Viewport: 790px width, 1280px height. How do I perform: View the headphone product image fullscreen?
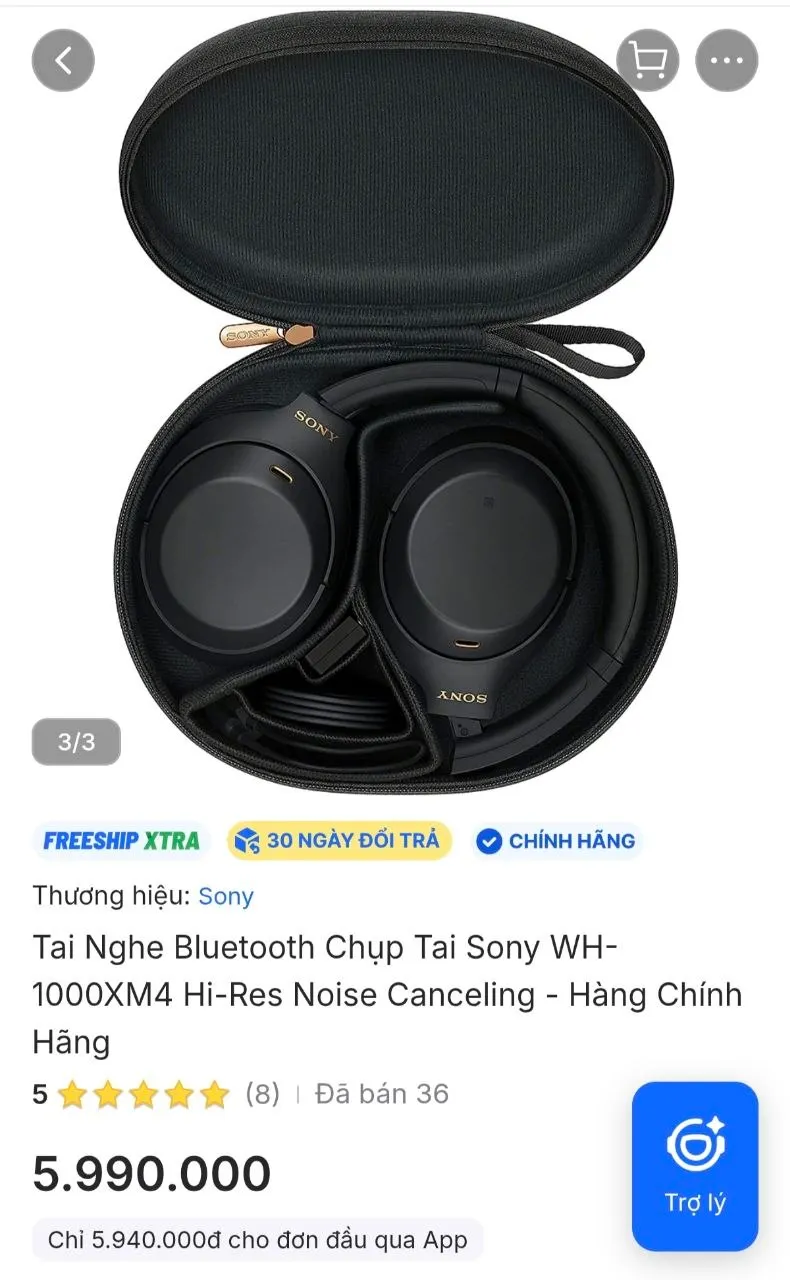[395, 400]
